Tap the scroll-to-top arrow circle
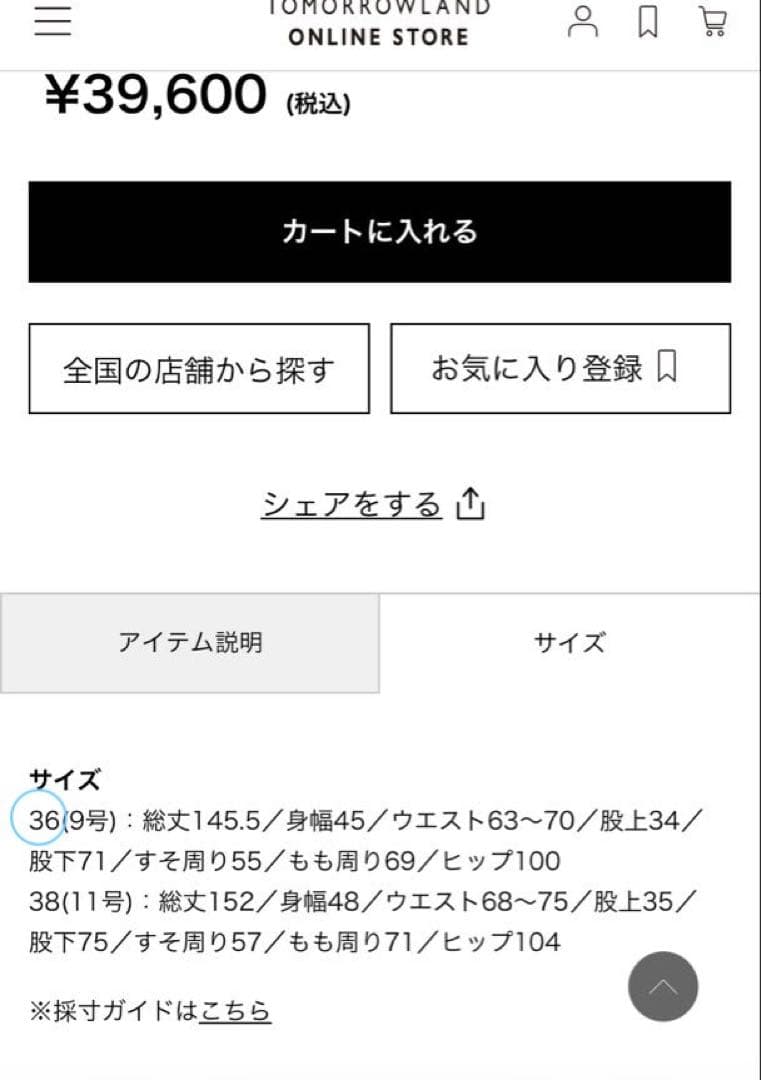 point(663,987)
